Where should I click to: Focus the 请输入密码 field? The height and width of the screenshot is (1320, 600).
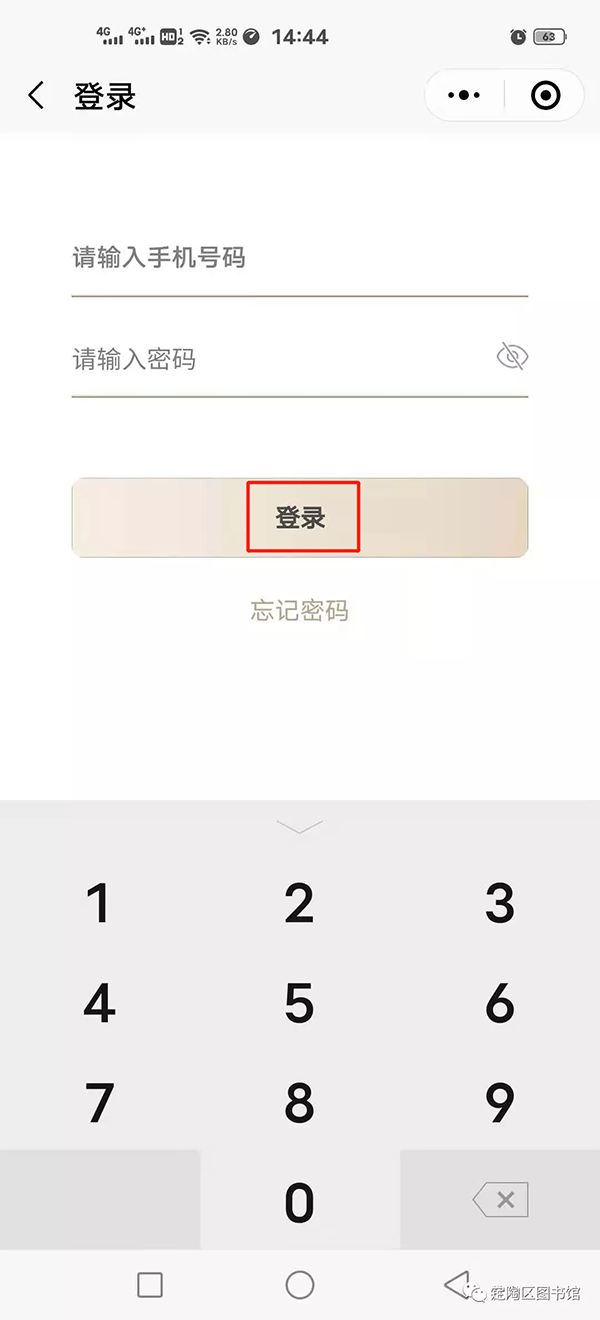tap(280, 358)
